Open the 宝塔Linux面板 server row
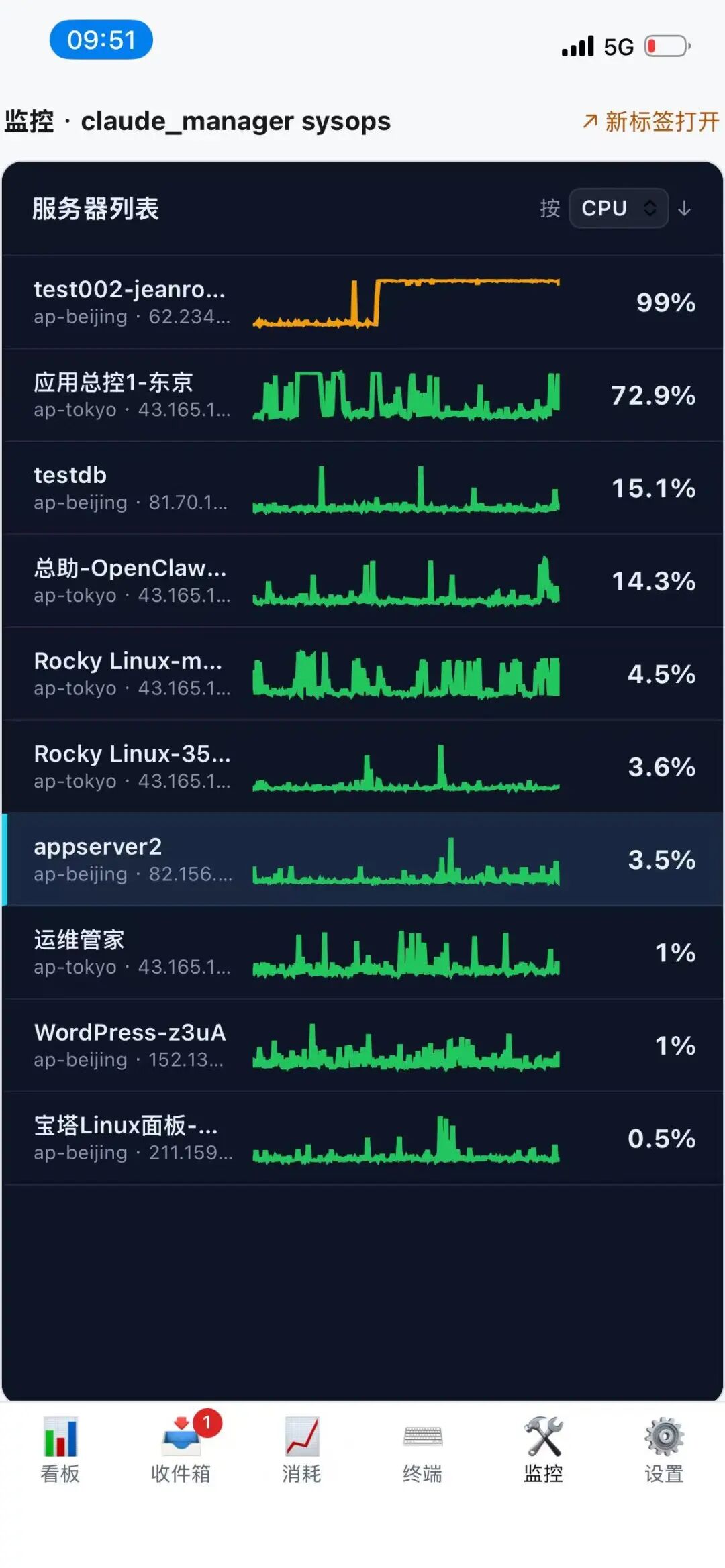 (362, 1139)
